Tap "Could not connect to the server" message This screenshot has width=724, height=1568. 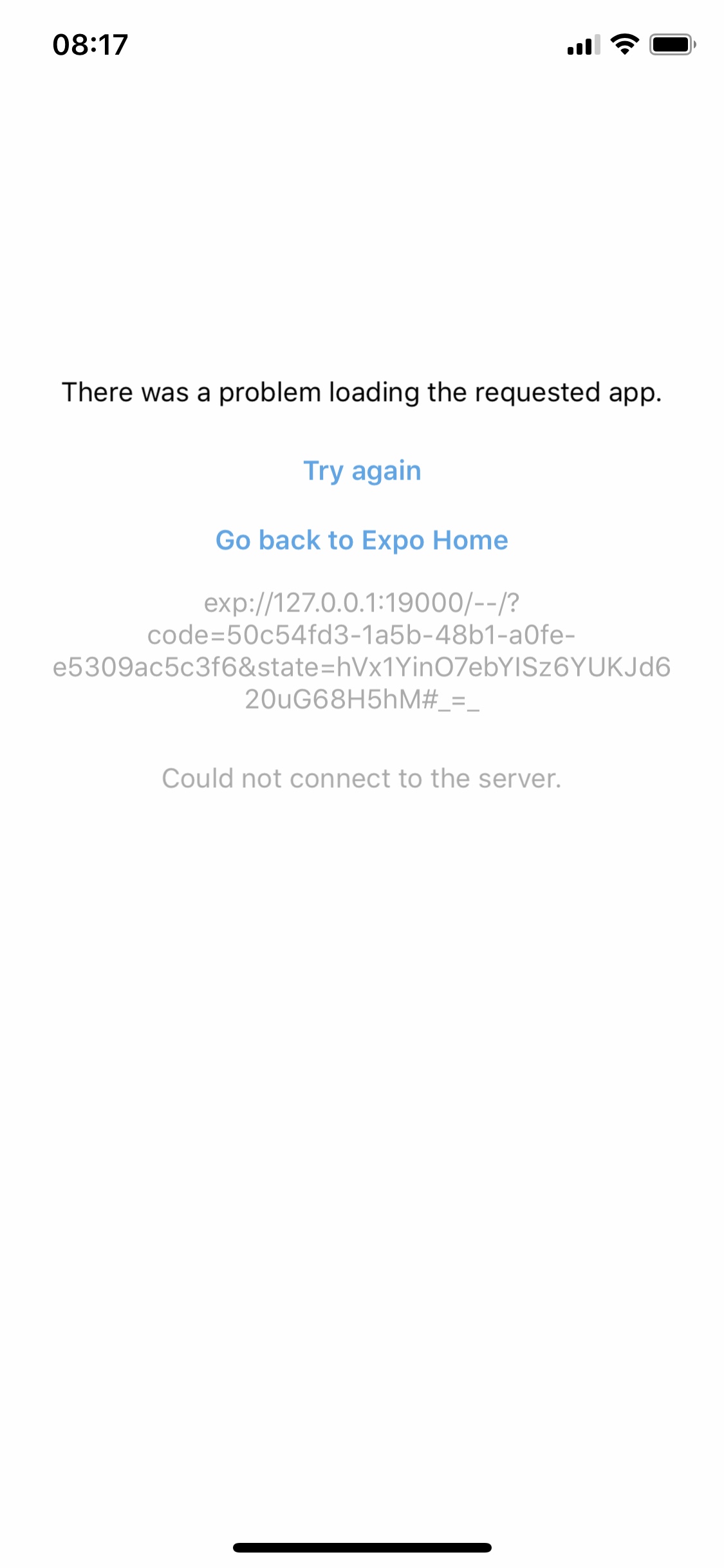362,778
